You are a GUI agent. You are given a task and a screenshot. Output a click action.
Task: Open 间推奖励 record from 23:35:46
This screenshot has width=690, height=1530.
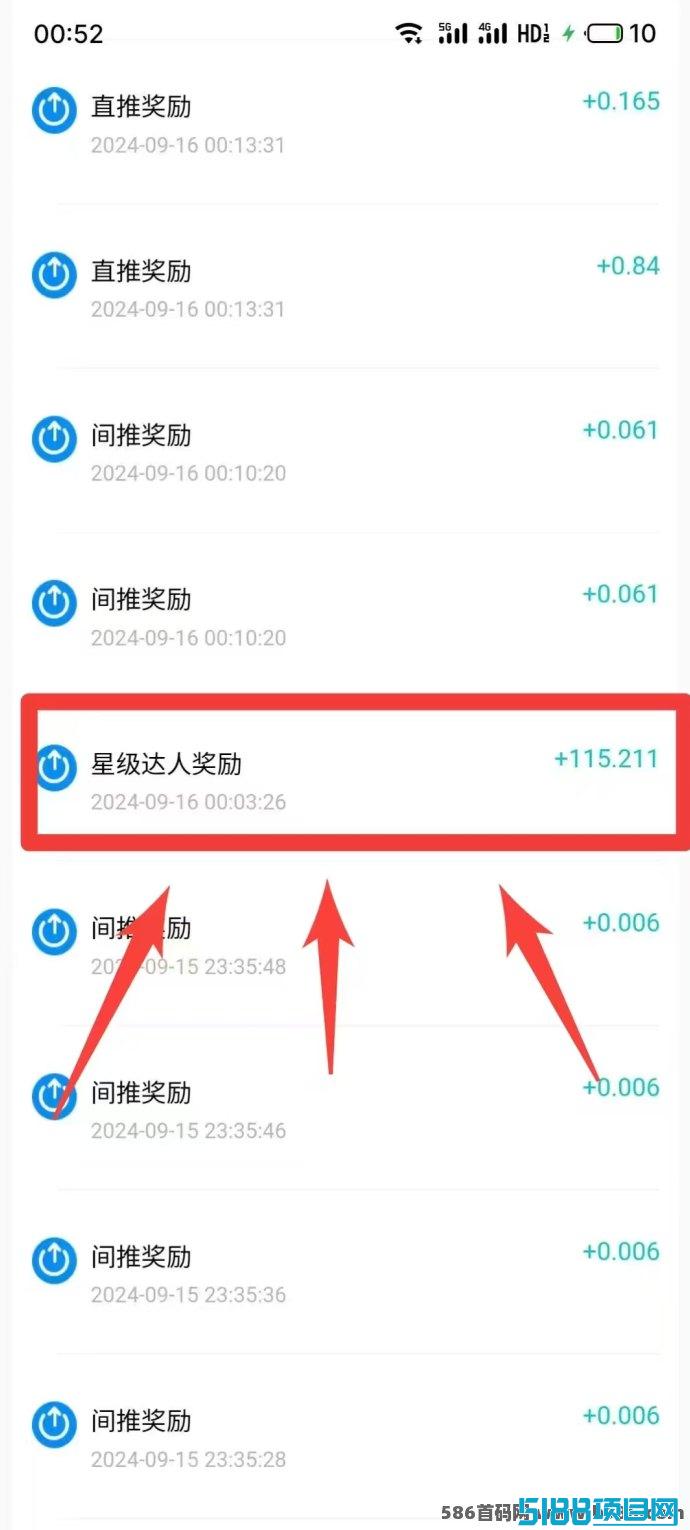point(345,1107)
